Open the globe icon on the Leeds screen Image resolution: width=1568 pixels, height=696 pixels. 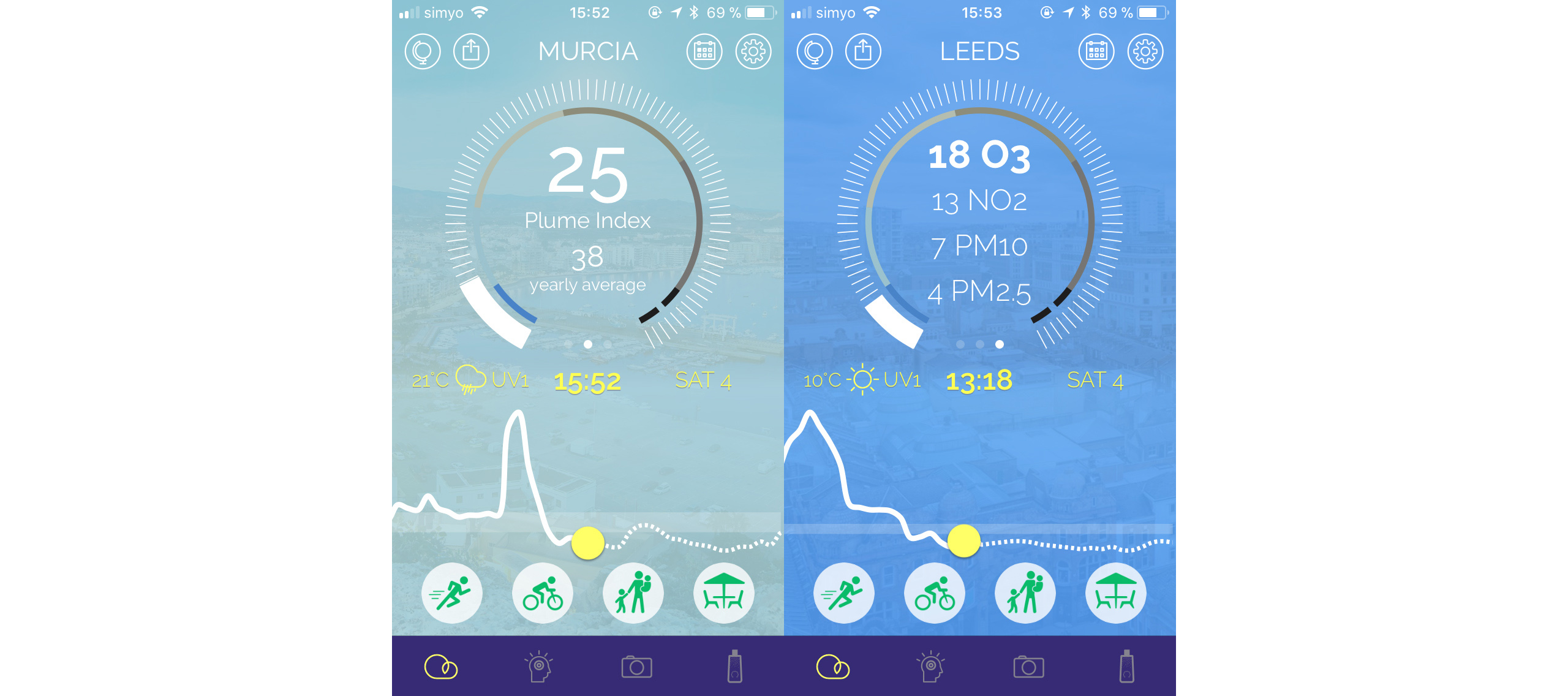click(815, 51)
